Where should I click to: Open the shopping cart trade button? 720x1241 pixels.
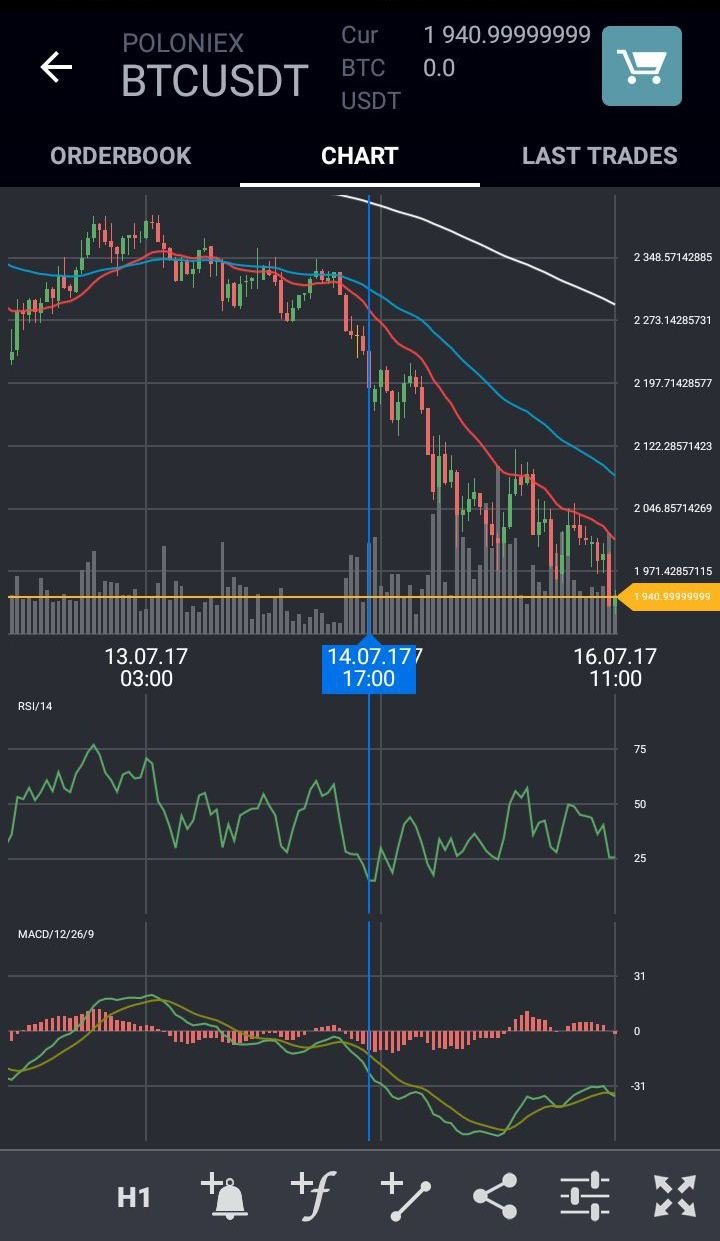641,66
